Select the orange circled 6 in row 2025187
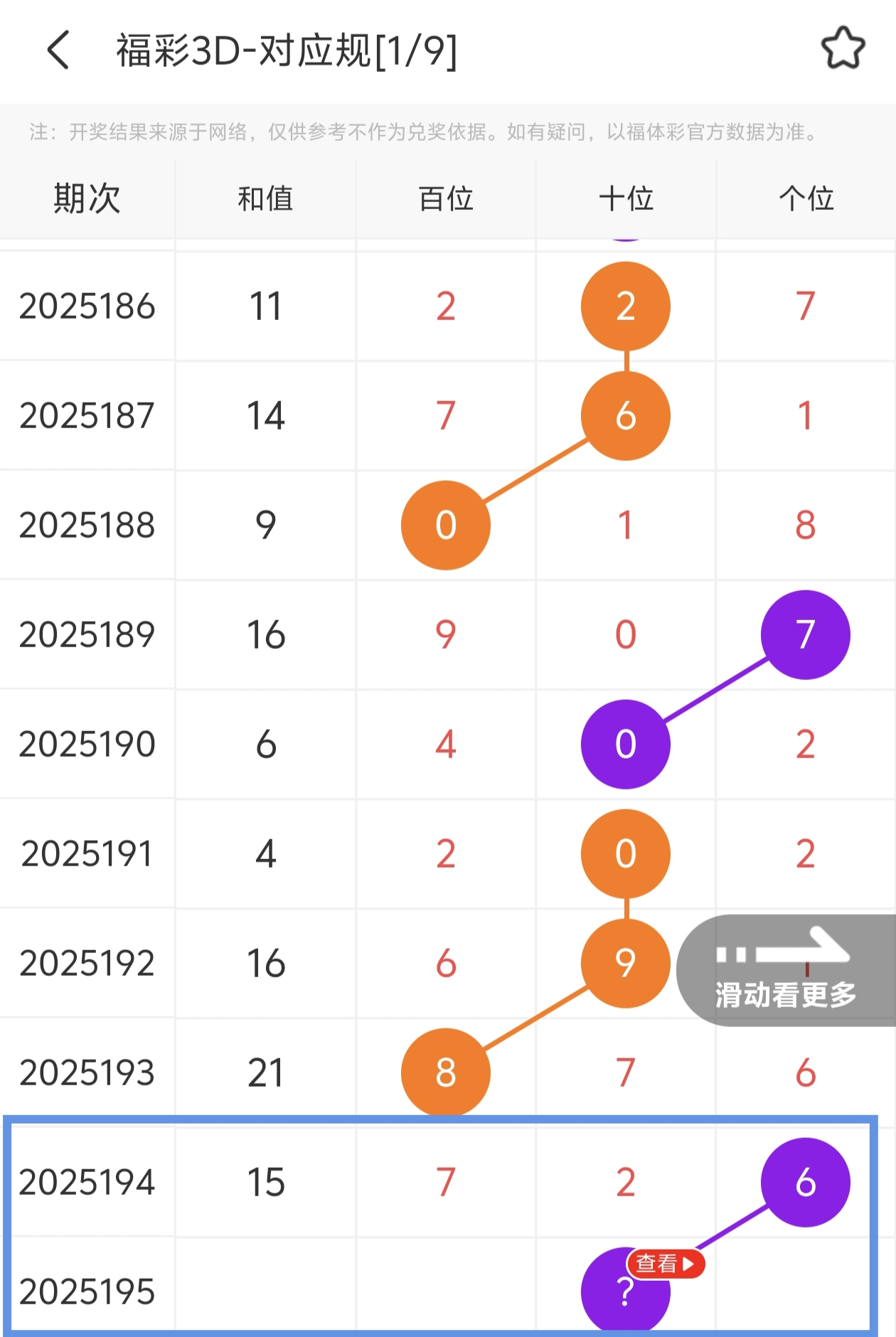896x1337 pixels. (x=624, y=416)
